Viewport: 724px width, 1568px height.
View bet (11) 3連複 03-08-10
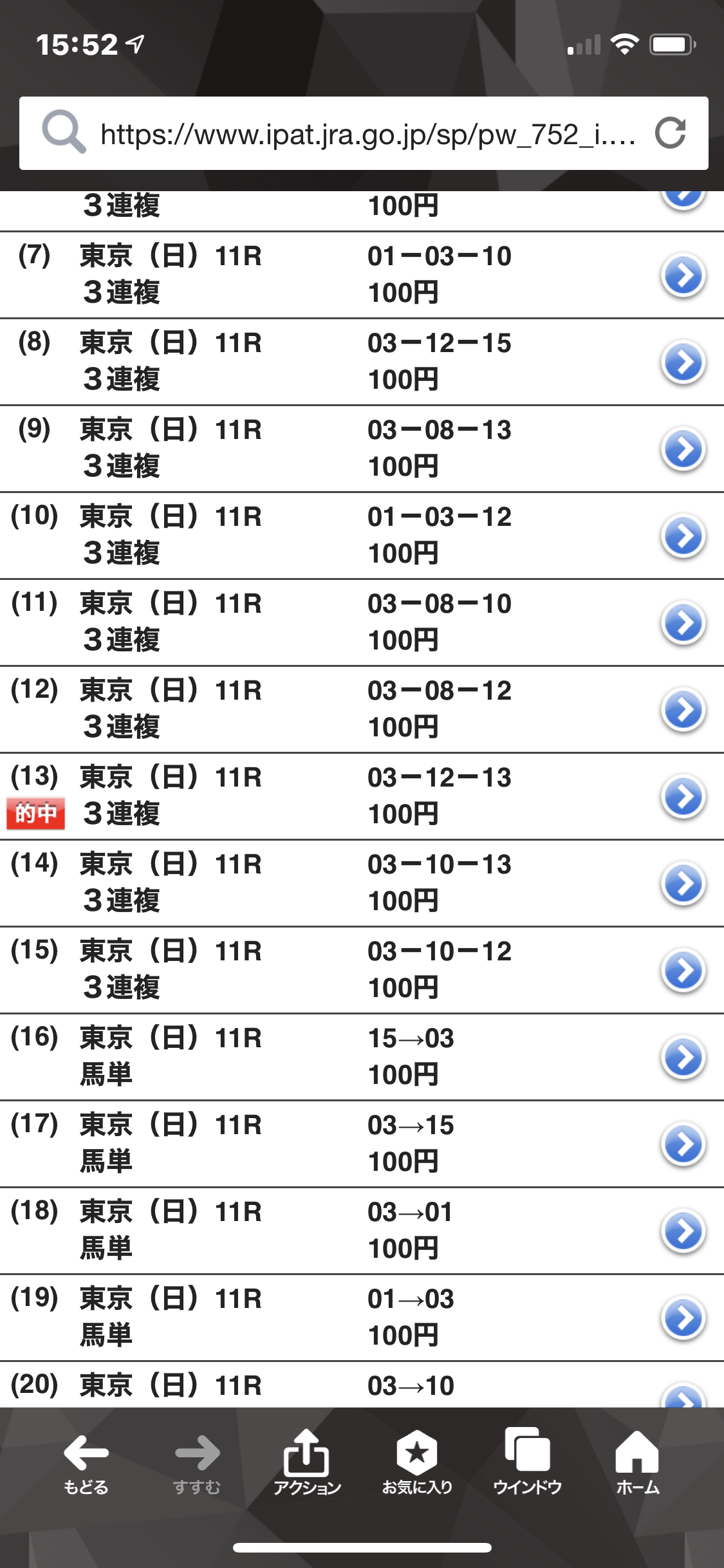(683, 623)
